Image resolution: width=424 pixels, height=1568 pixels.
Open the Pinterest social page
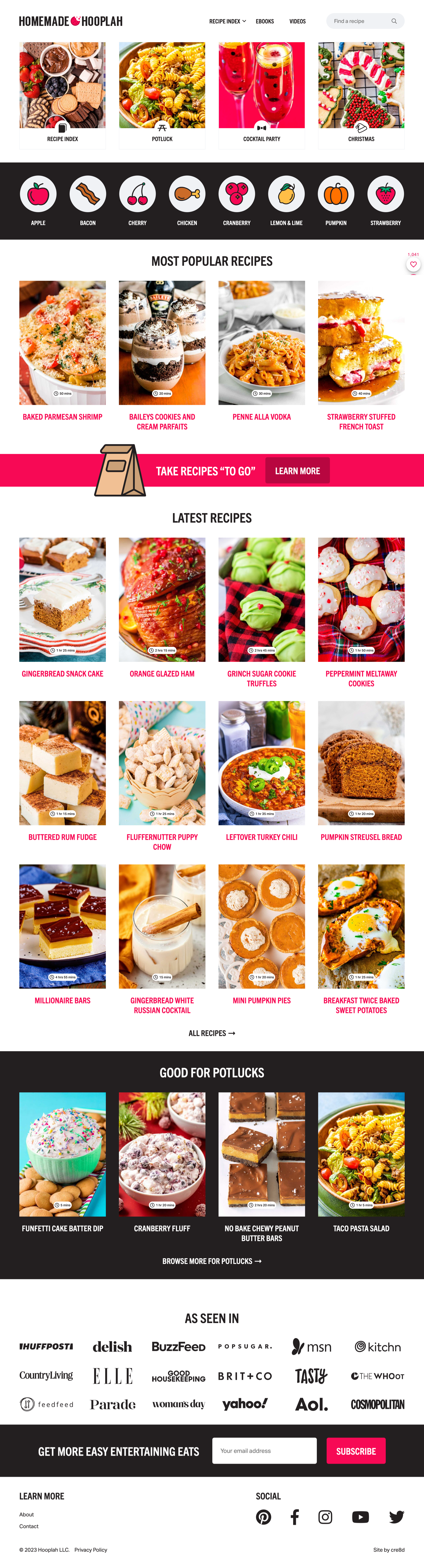pos(263,1517)
